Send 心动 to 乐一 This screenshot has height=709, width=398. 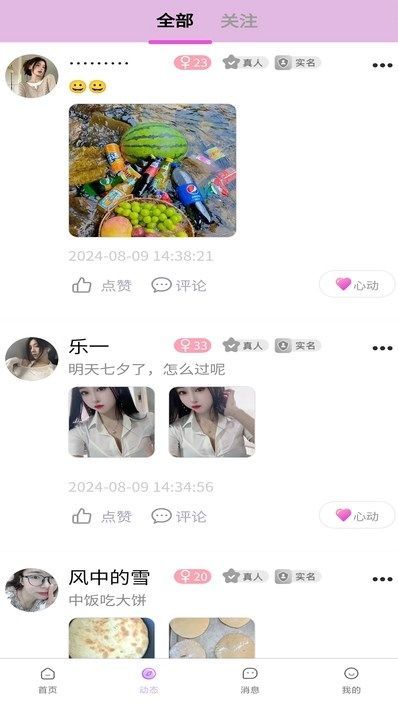coord(357,515)
